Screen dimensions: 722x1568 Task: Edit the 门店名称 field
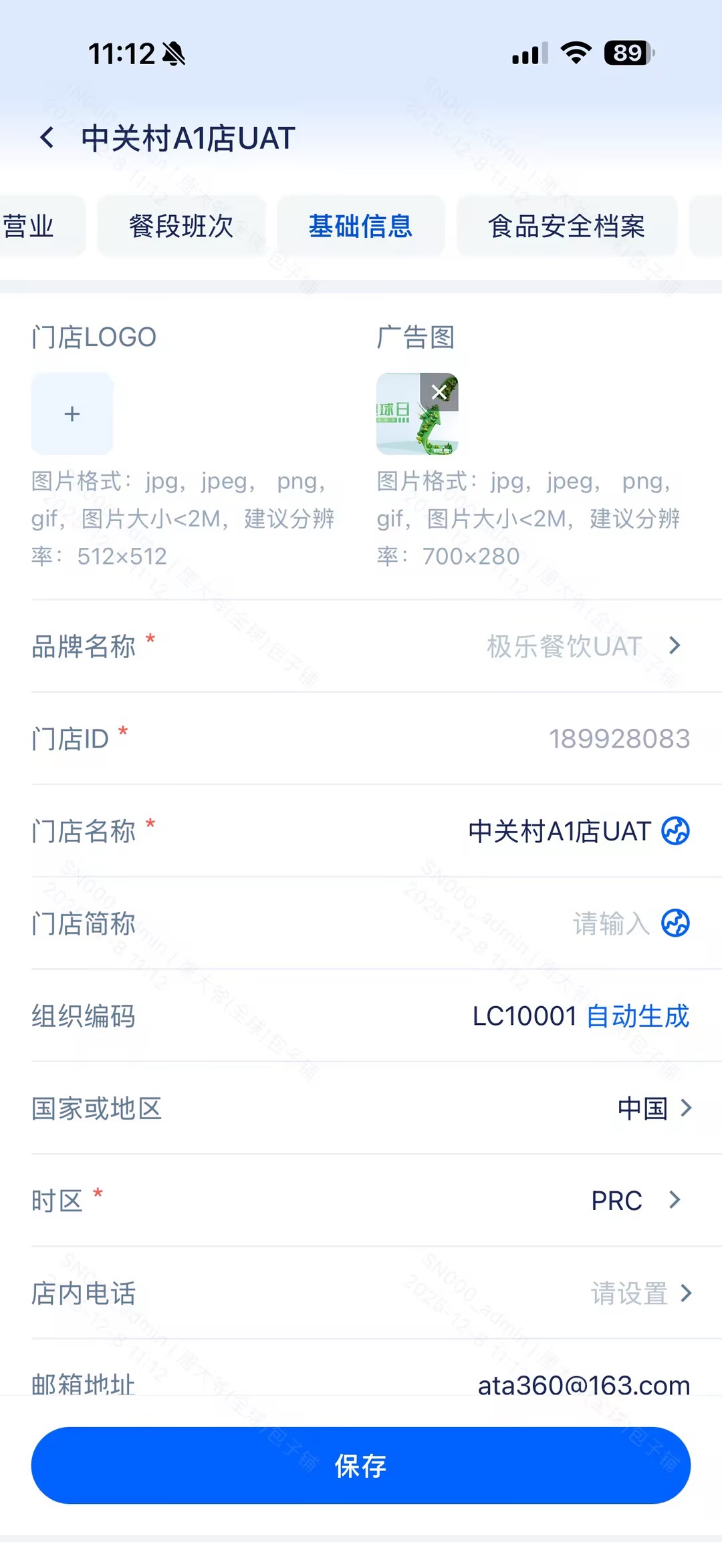pos(559,832)
